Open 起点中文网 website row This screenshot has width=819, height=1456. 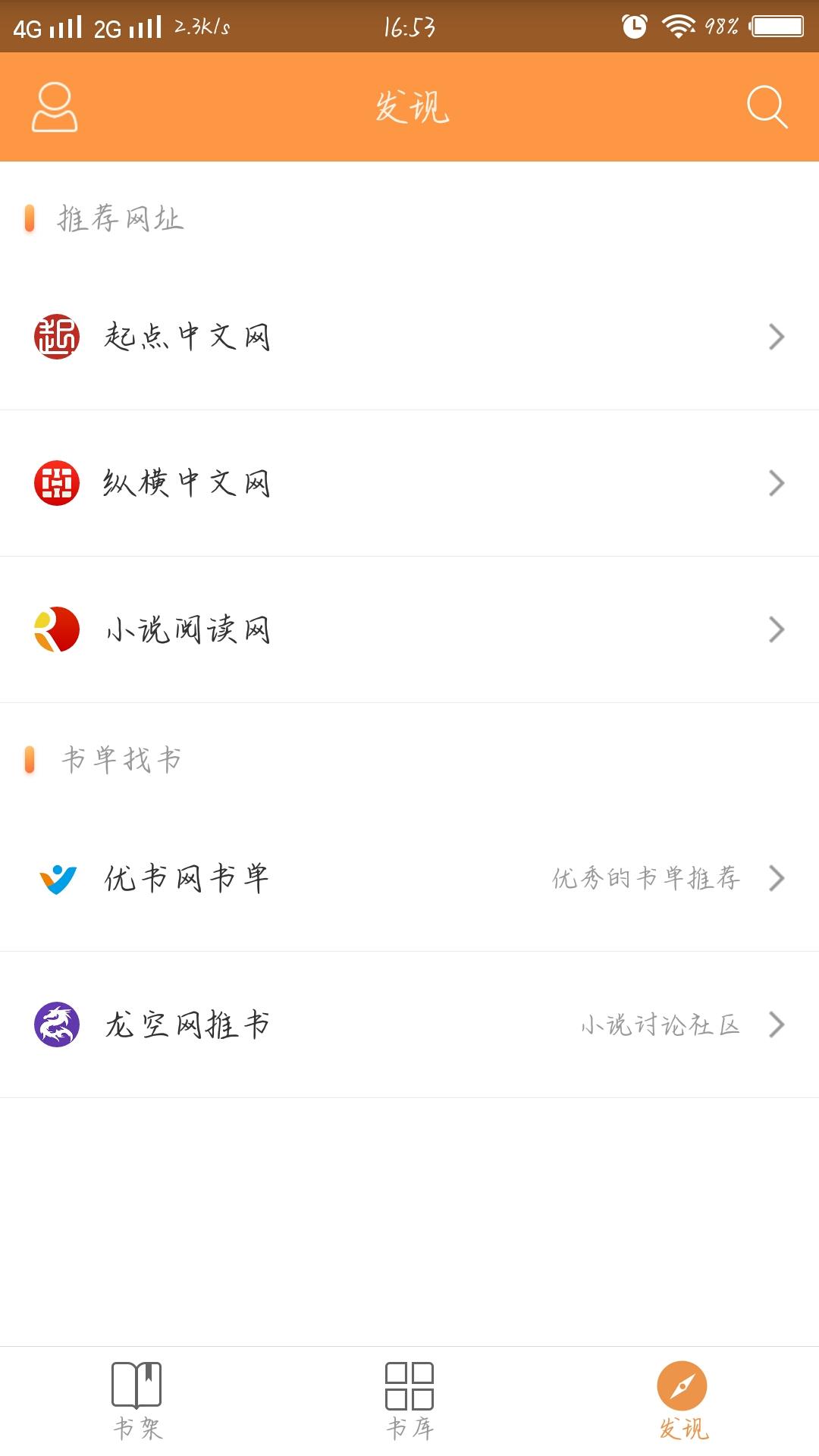tap(409, 337)
